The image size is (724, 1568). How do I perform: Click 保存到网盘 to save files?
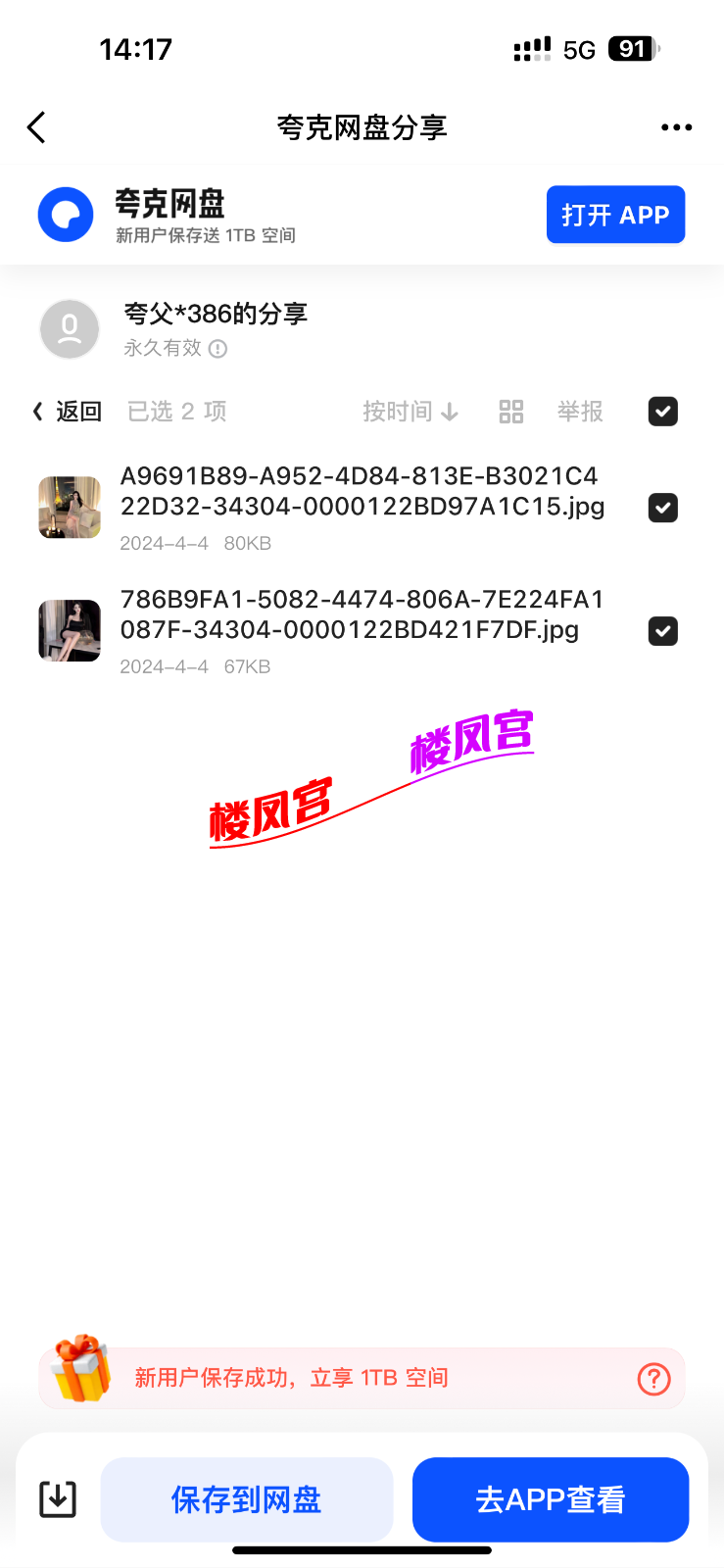coord(247,1498)
